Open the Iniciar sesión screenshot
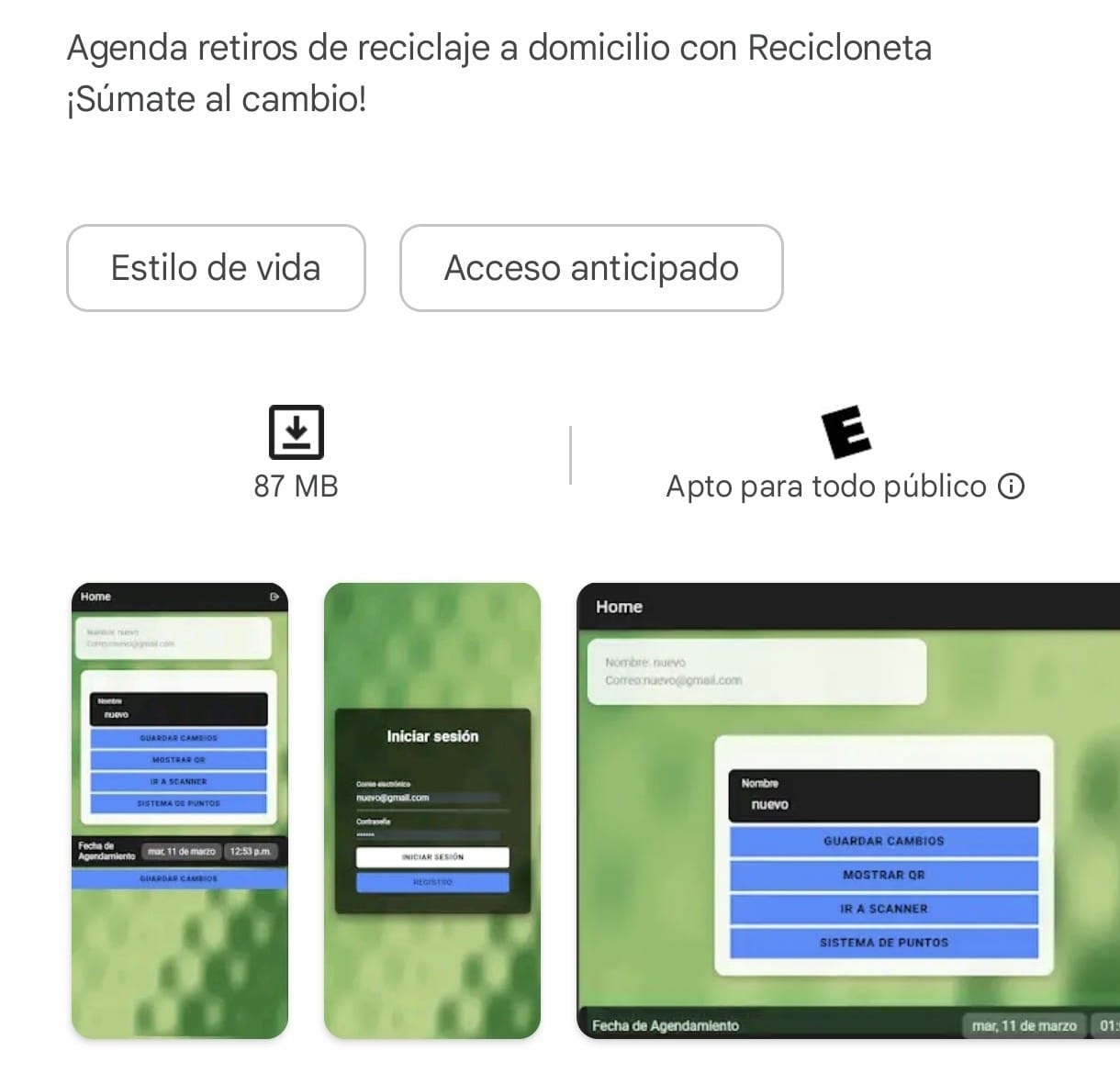The width and height of the screenshot is (1120, 1073). click(x=432, y=810)
